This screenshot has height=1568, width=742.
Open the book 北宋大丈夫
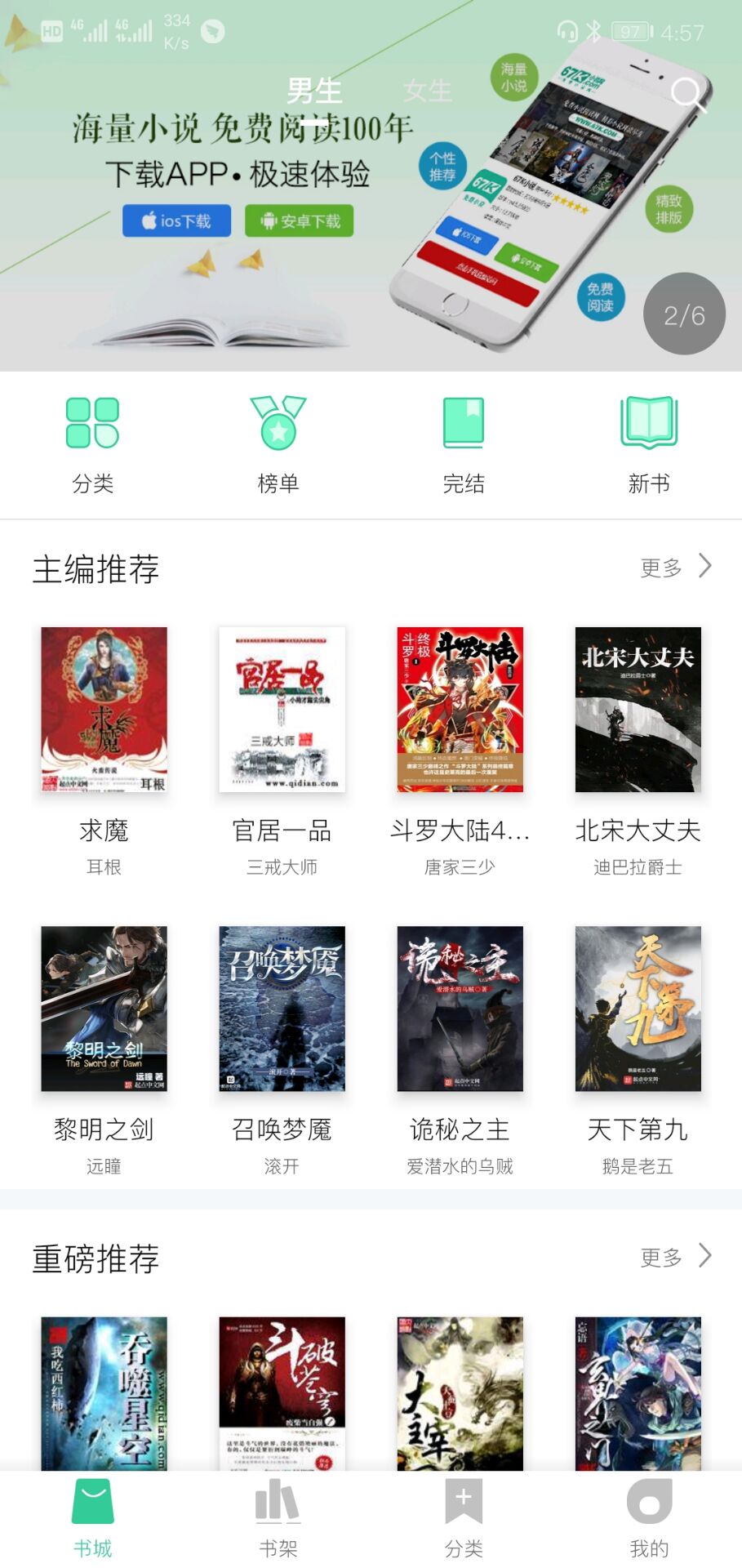click(638, 710)
